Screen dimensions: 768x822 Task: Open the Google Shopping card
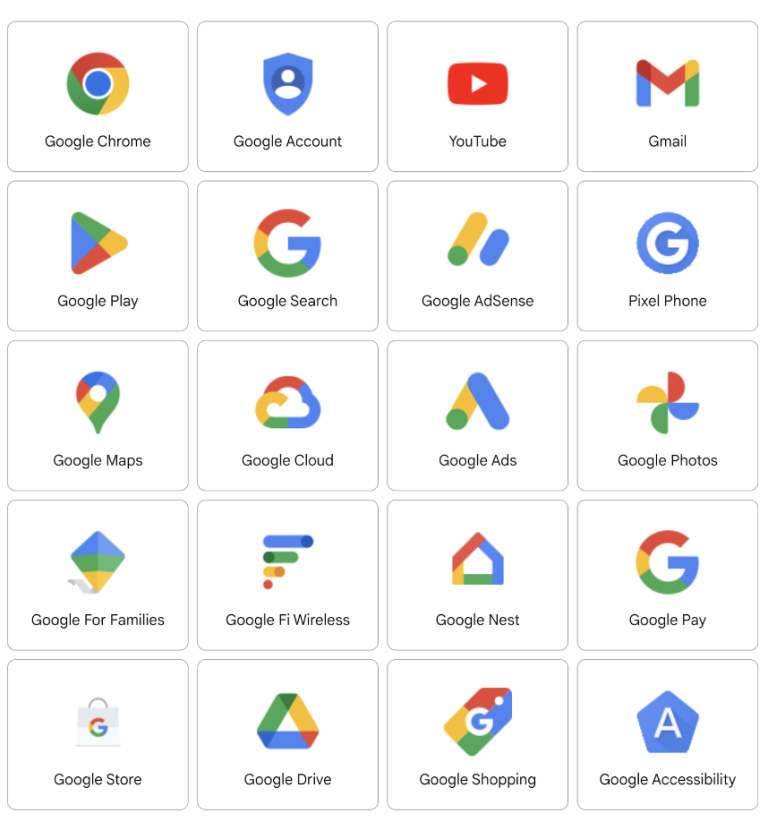tap(478, 735)
